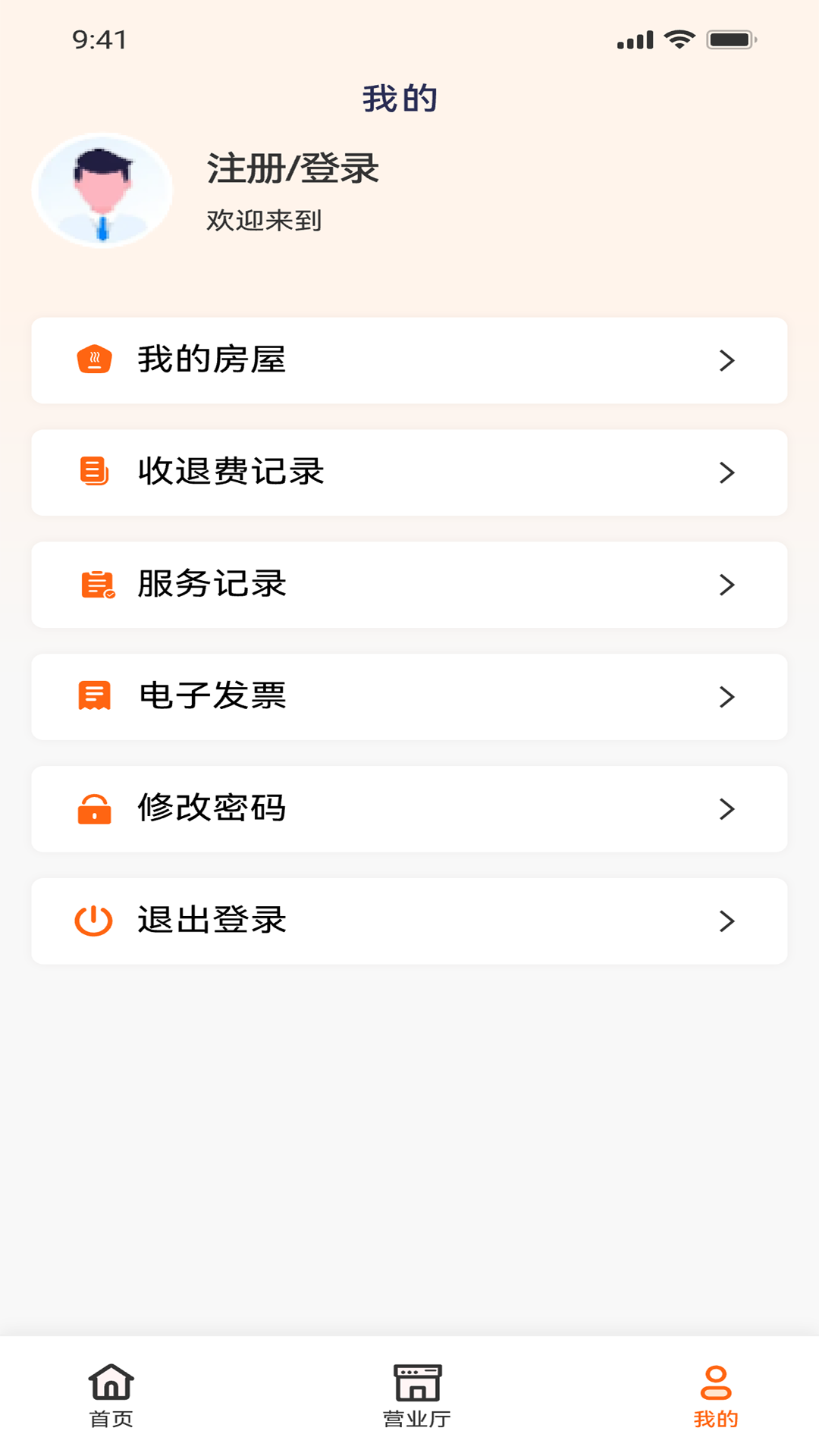
Task: Expand 我的房屋 using its chevron
Action: click(727, 360)
